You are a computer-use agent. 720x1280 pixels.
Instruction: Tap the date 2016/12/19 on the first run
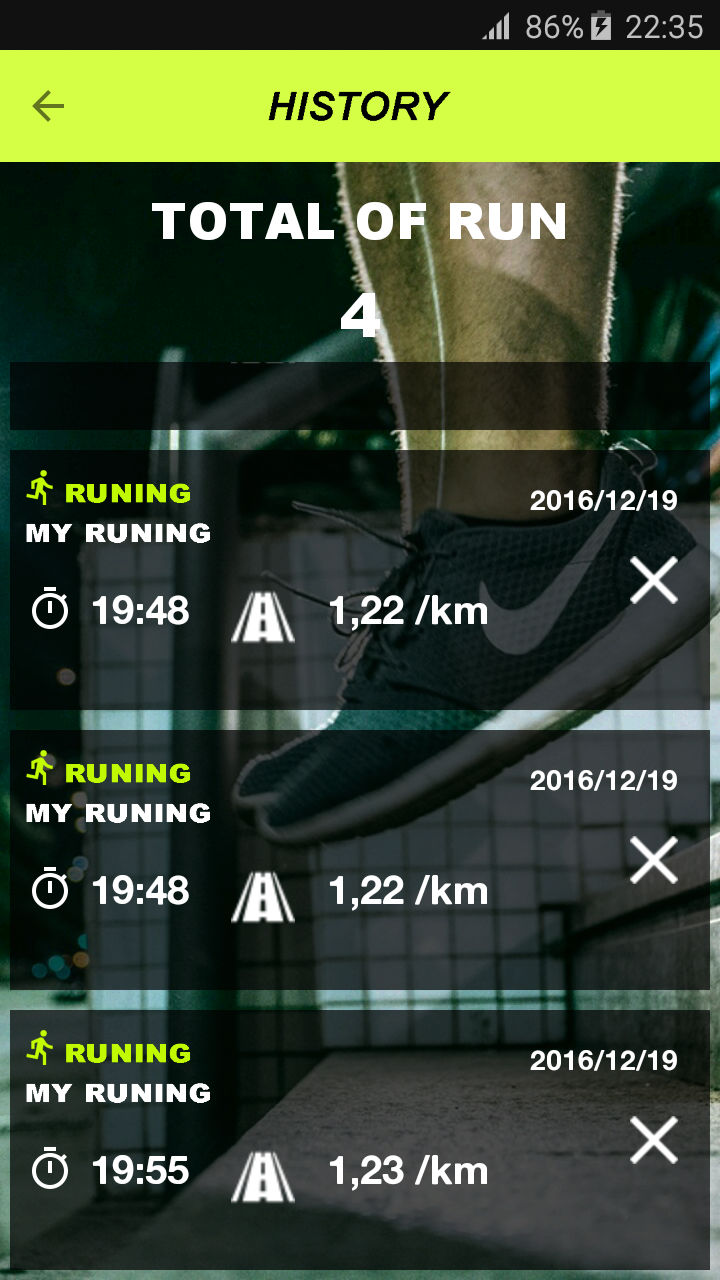coord(604,500)
